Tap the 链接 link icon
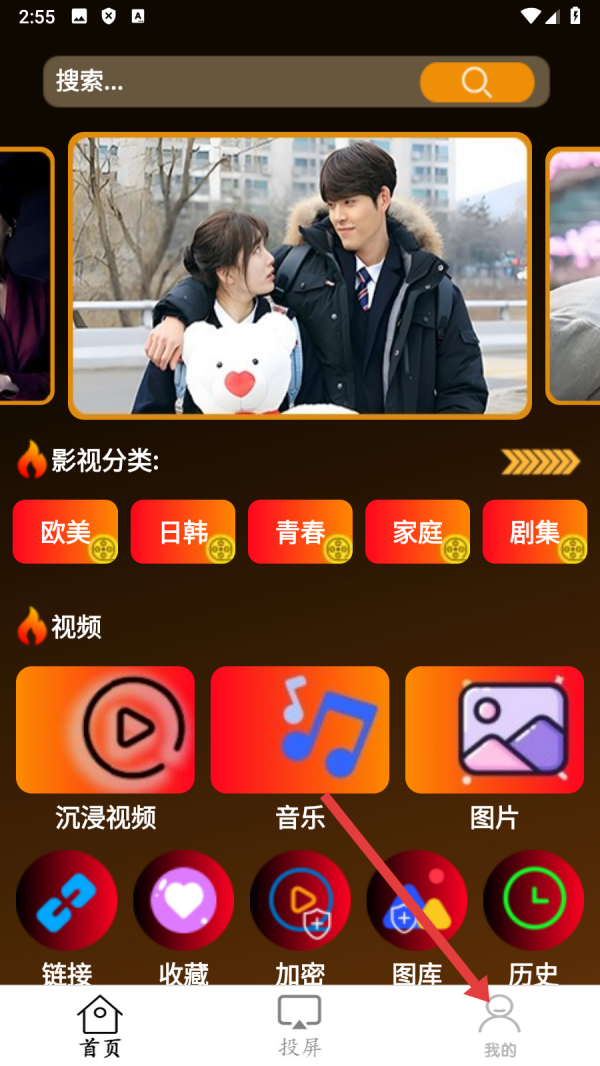The height and width of the screenshot is (1066, 600). tap(66, 900)
